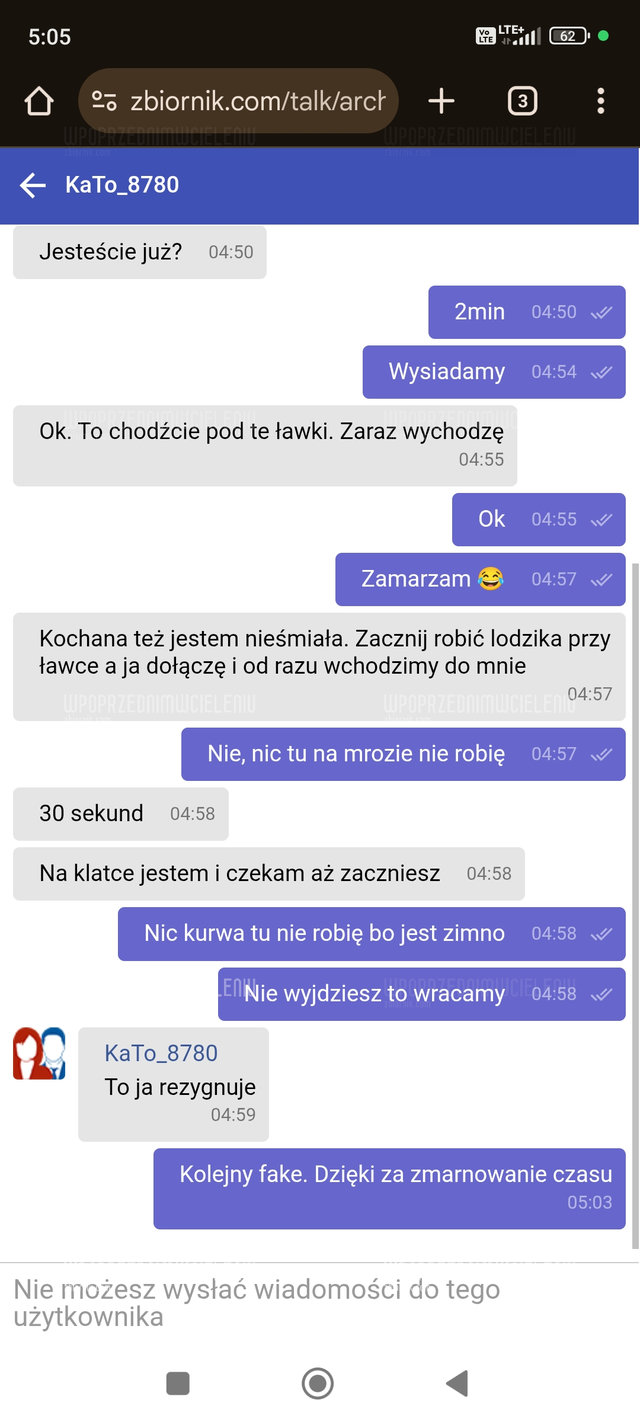640x1422 pixels.
Task: Open a new browser tab
Action: [x=441, y=101]
